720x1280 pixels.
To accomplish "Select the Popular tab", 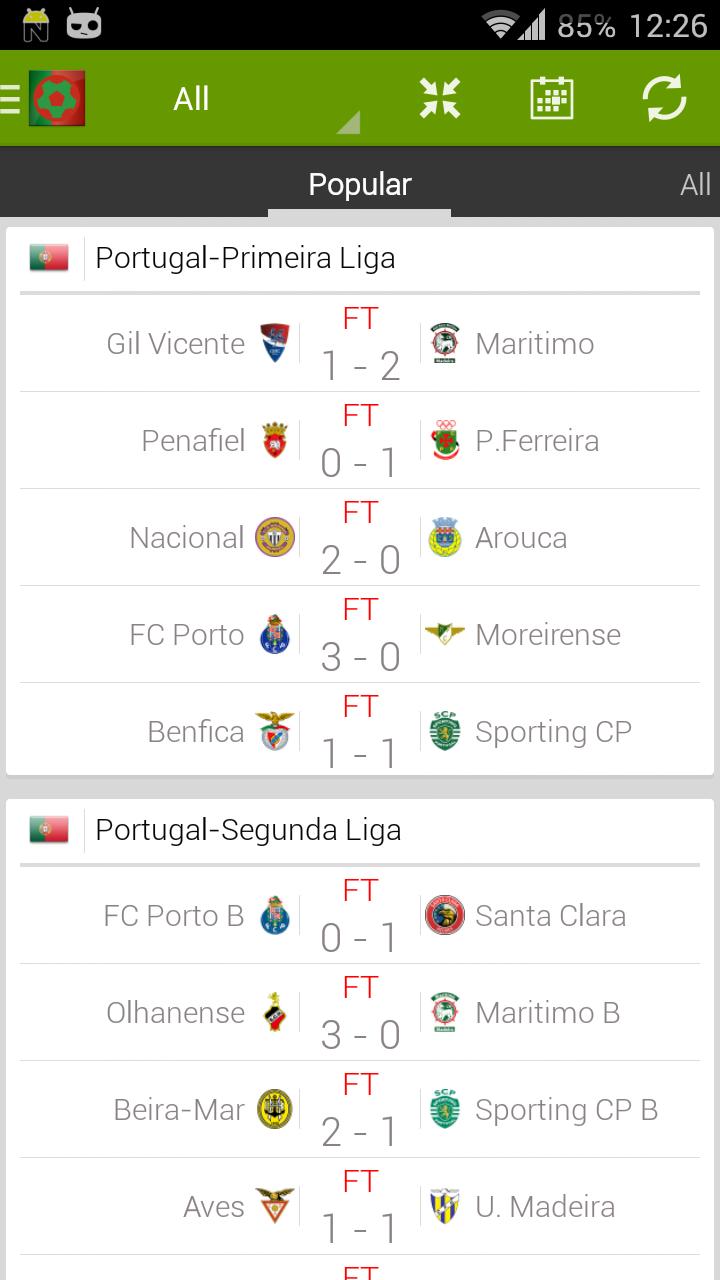I will coord(360,184).
